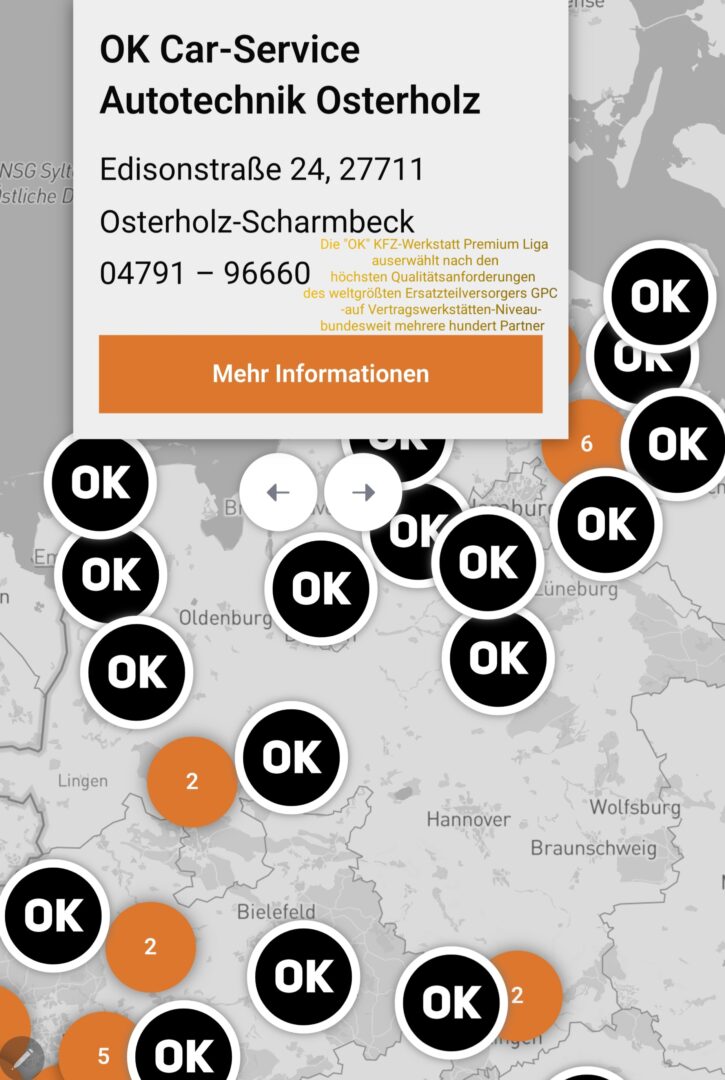This screenshot has width=725, height=1080.
Task: Select the OK marker below Bielefeld
Action: pos(303,975)
